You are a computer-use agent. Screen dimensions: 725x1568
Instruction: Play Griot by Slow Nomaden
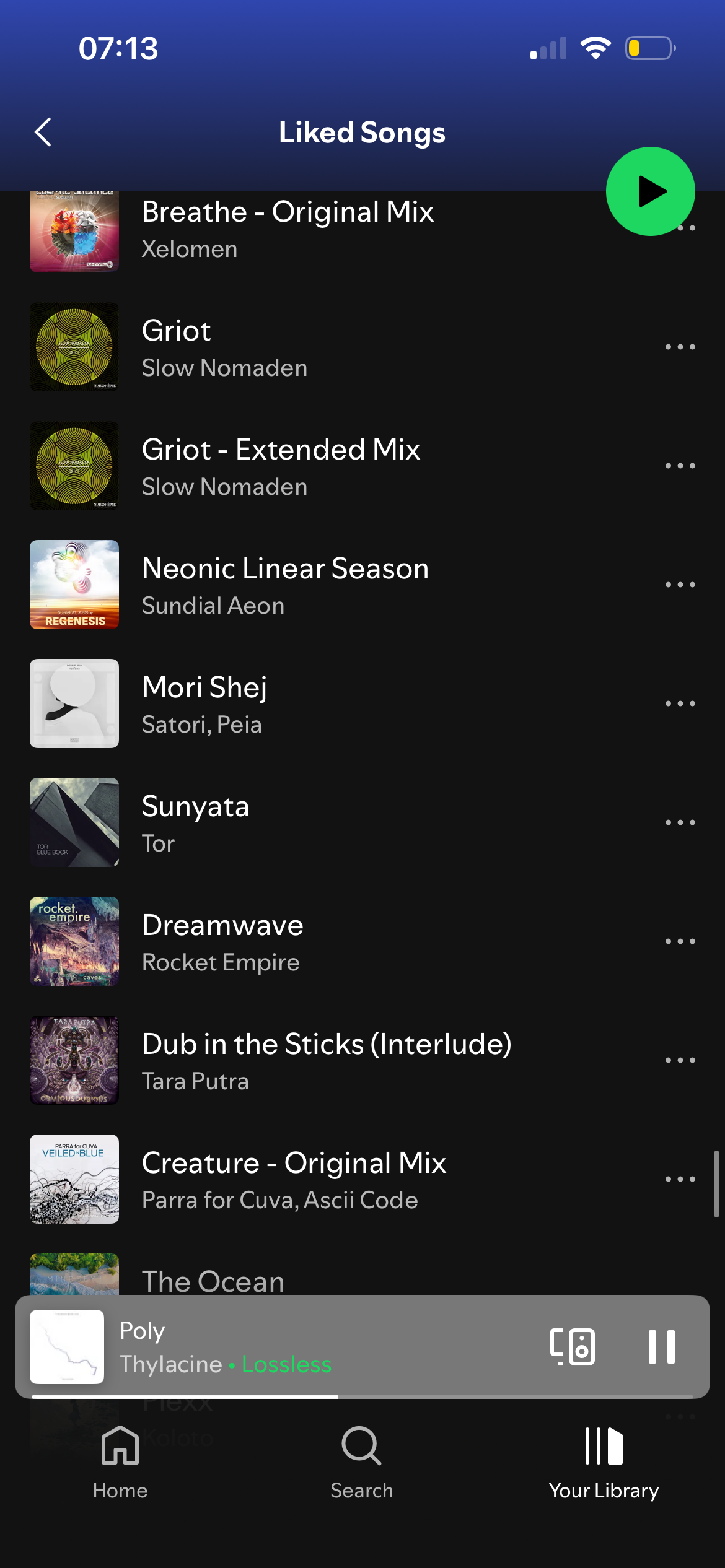coord(310,347)
